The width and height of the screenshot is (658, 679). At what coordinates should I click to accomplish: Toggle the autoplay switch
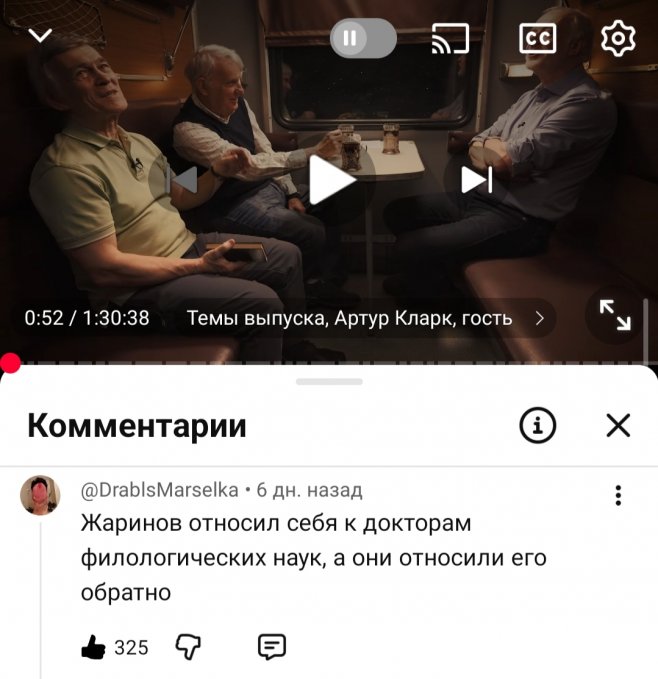pos(363,39)
